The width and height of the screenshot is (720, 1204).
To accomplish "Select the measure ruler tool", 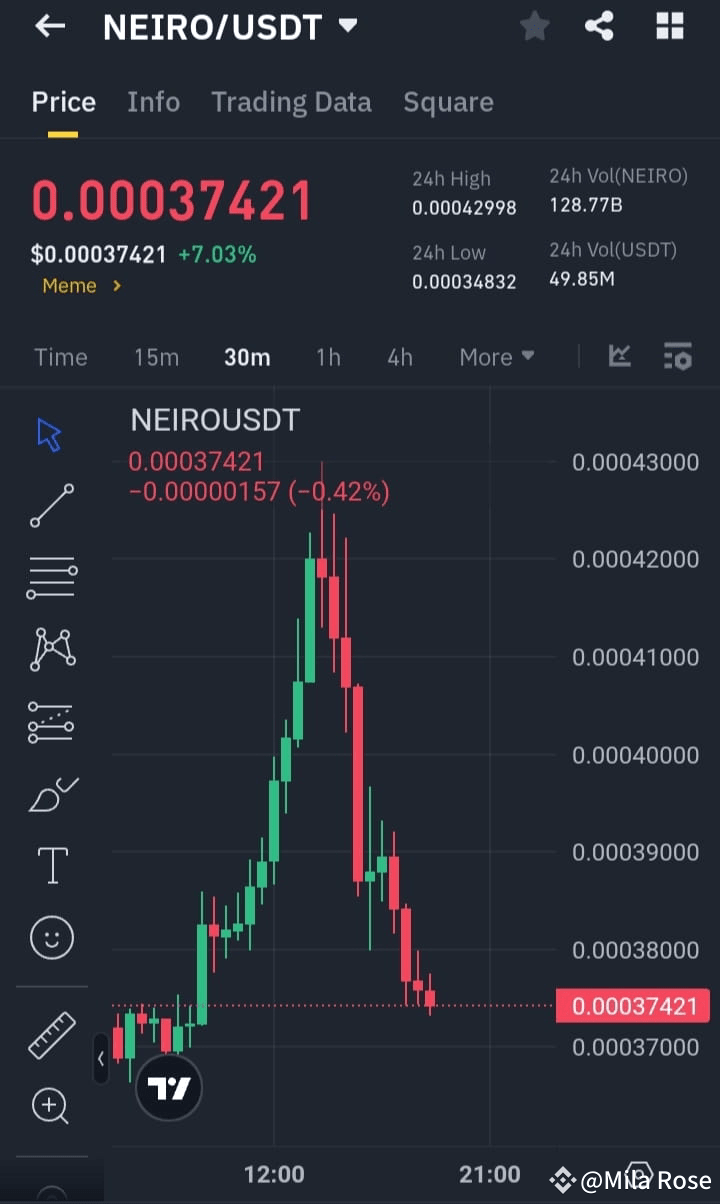I will click(51, 1033).
